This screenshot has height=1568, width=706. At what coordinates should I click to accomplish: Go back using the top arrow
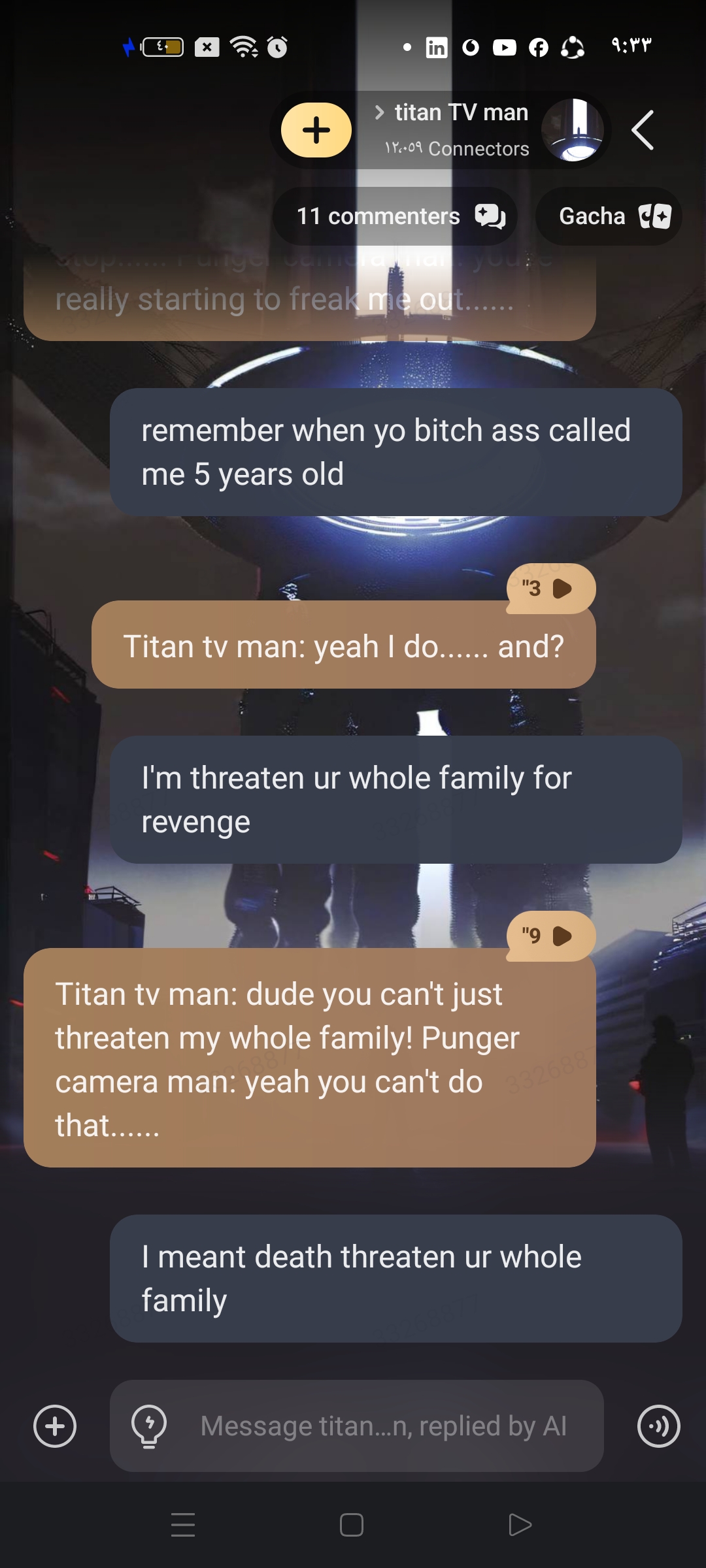point(643,130)
